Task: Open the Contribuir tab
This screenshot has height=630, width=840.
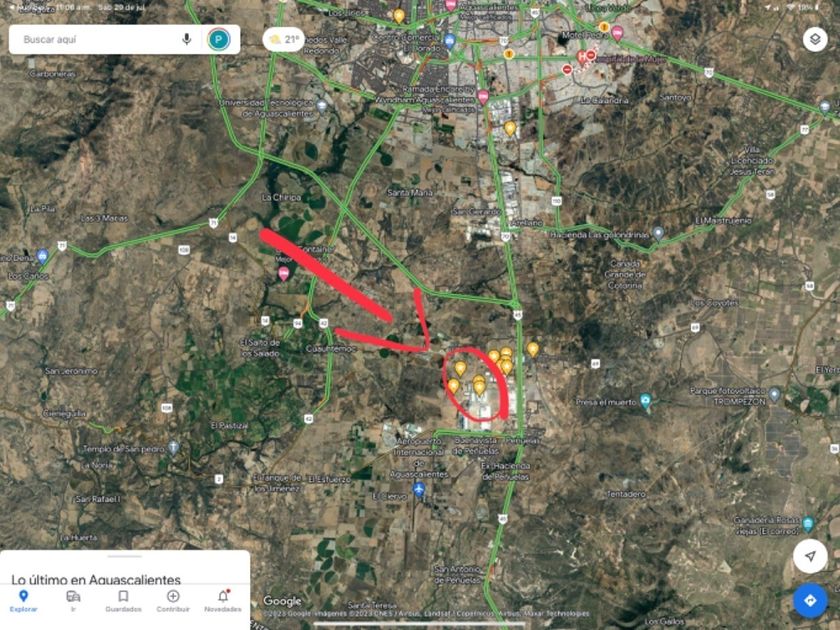Action: 173,600
